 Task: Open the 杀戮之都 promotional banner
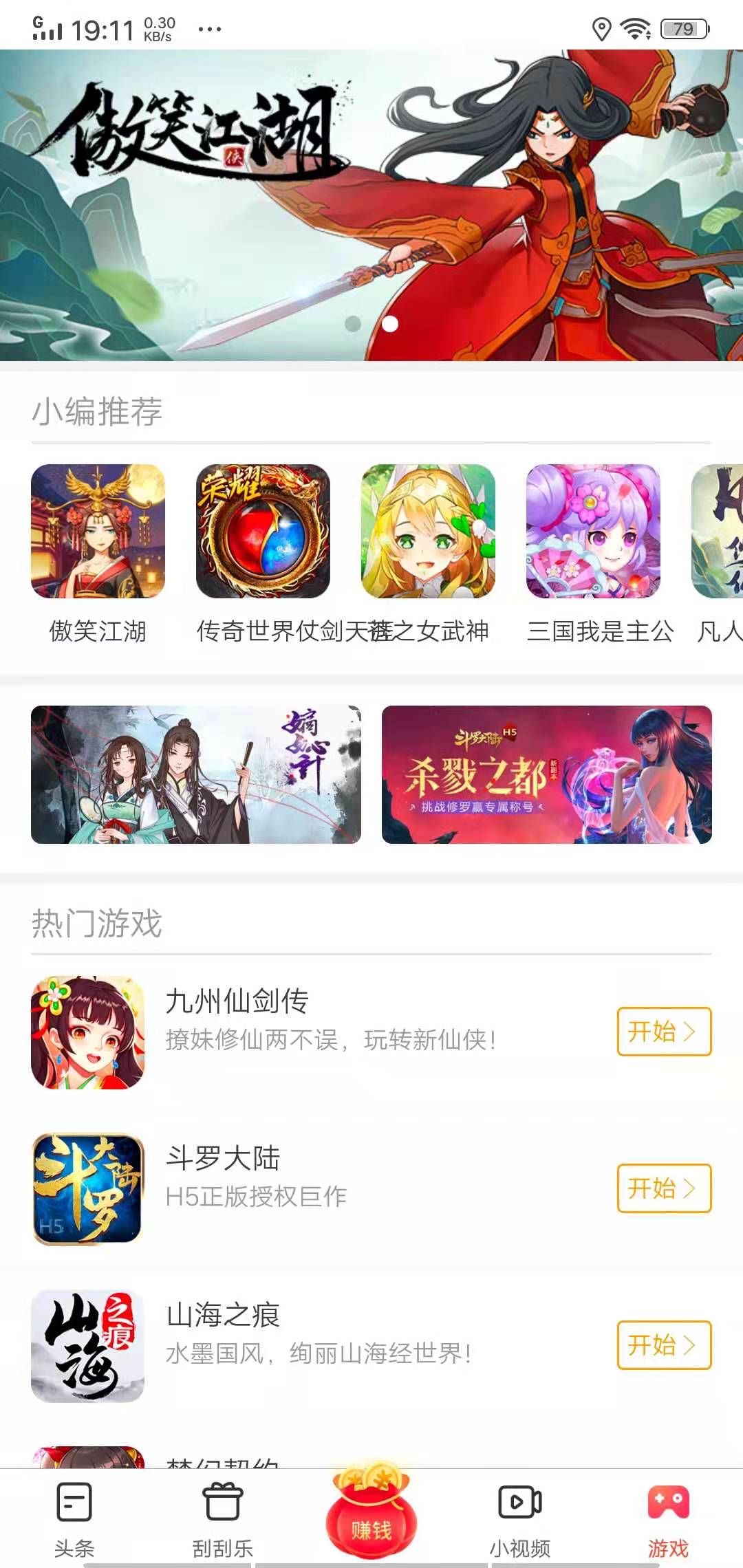coord(543,777)
